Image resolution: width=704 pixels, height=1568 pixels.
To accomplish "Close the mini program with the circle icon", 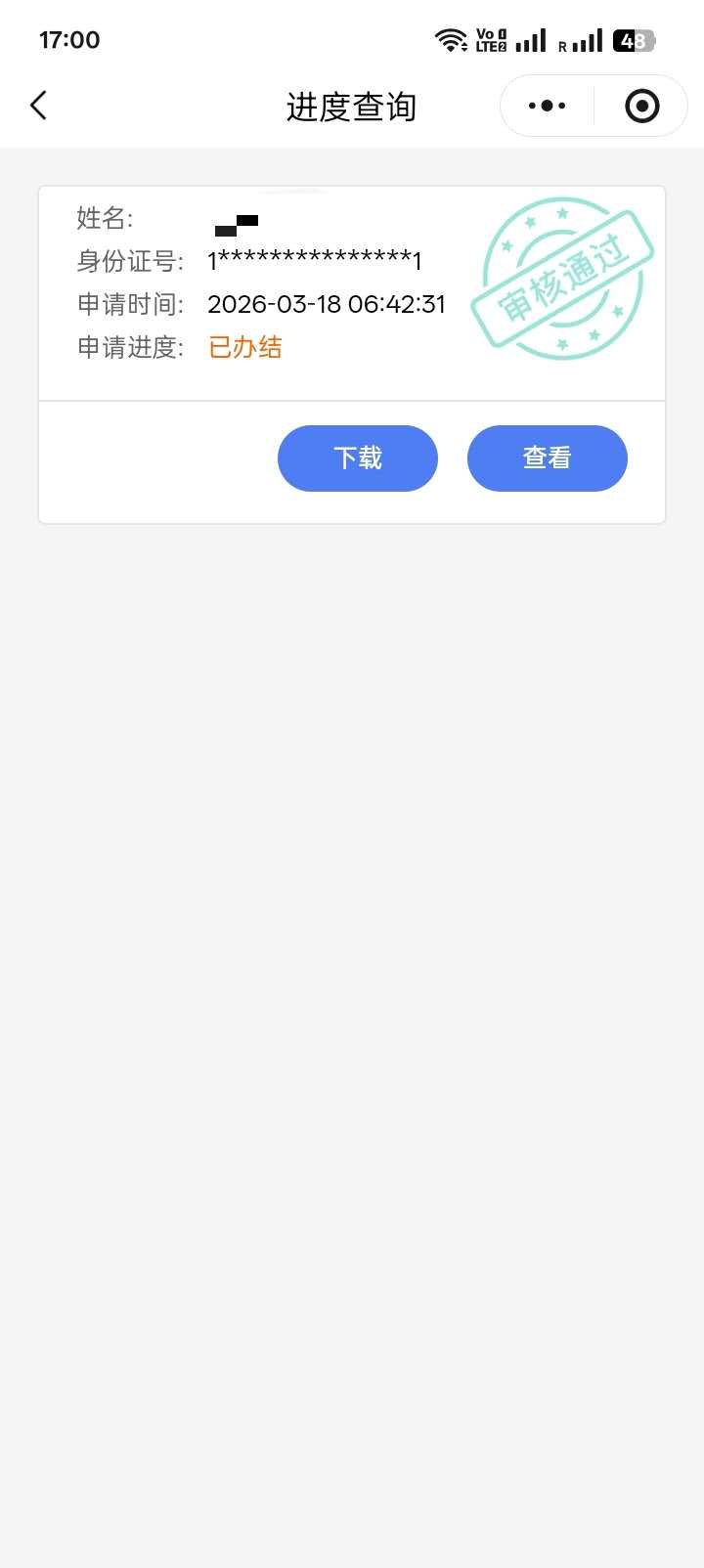I will [641, 106].
